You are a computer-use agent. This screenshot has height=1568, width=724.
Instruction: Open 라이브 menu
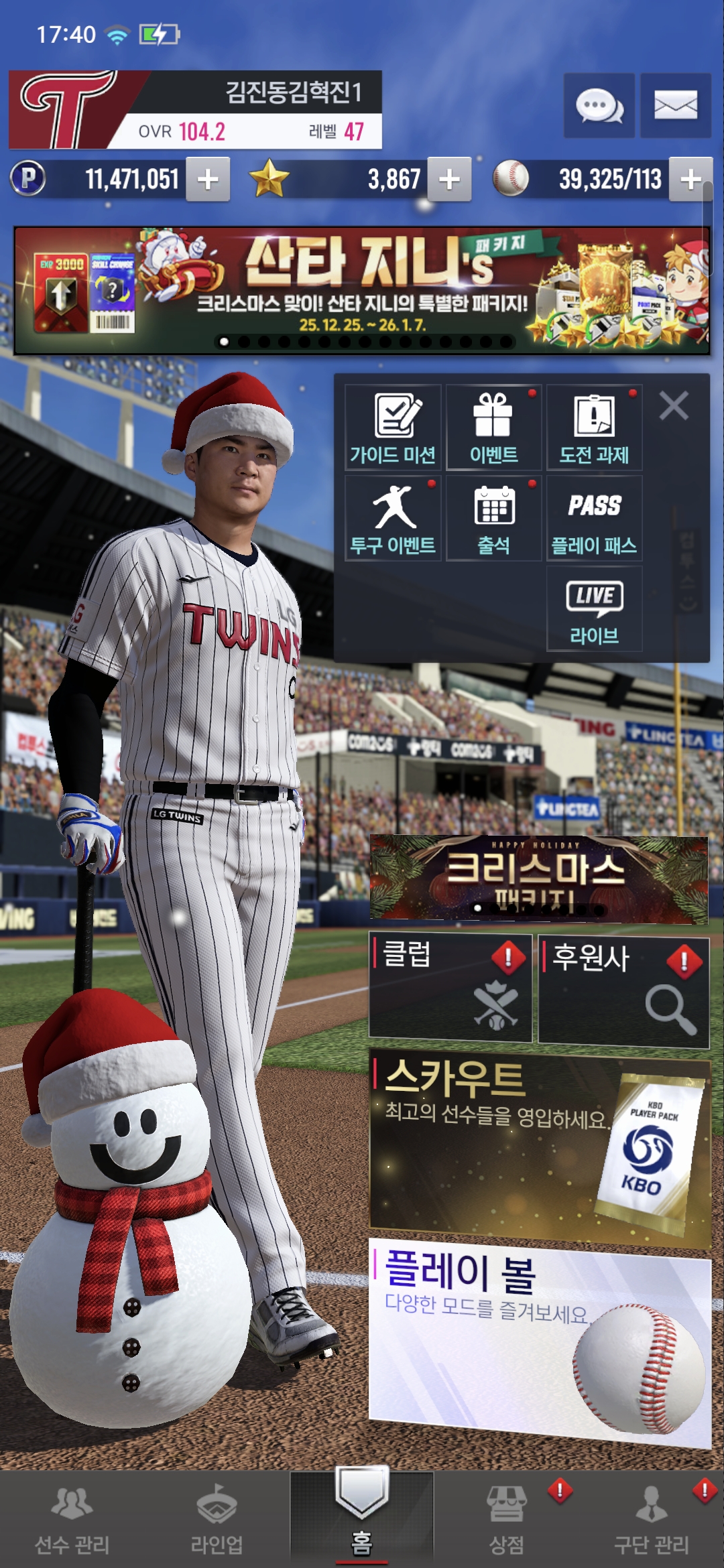point(594,608)
